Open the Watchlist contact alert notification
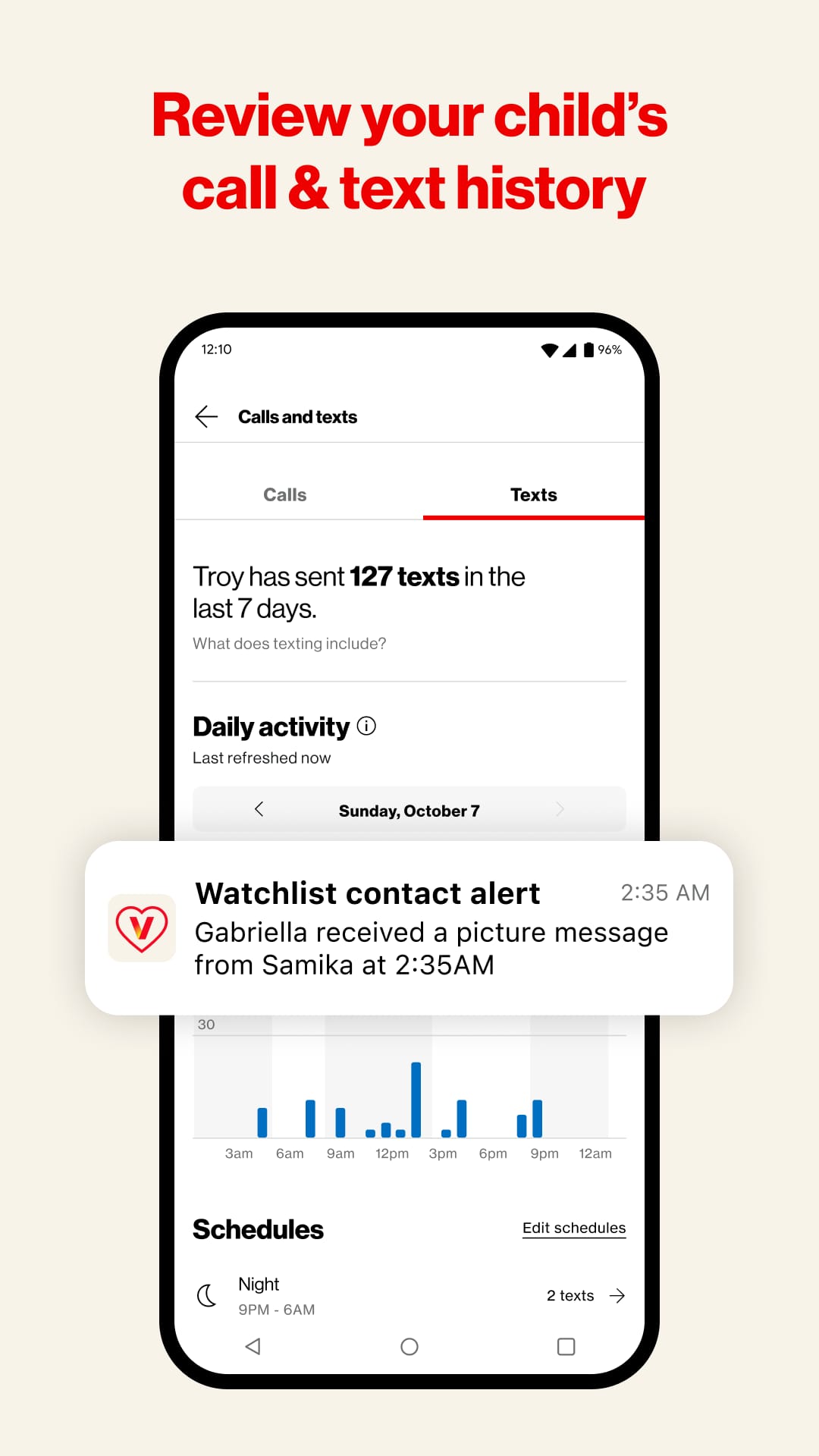The height and width of the screenshot is (1456, 819). [x=409, y=929]
